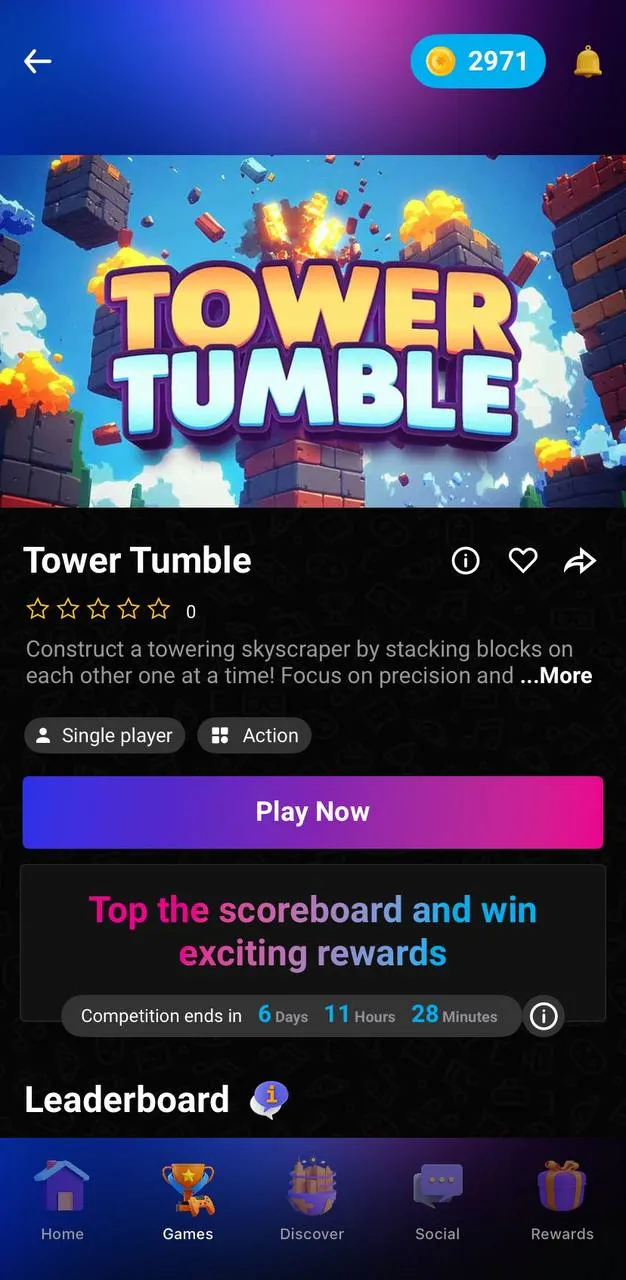
Task: Open the notifications bell
Action: click(x=588, y=62)
